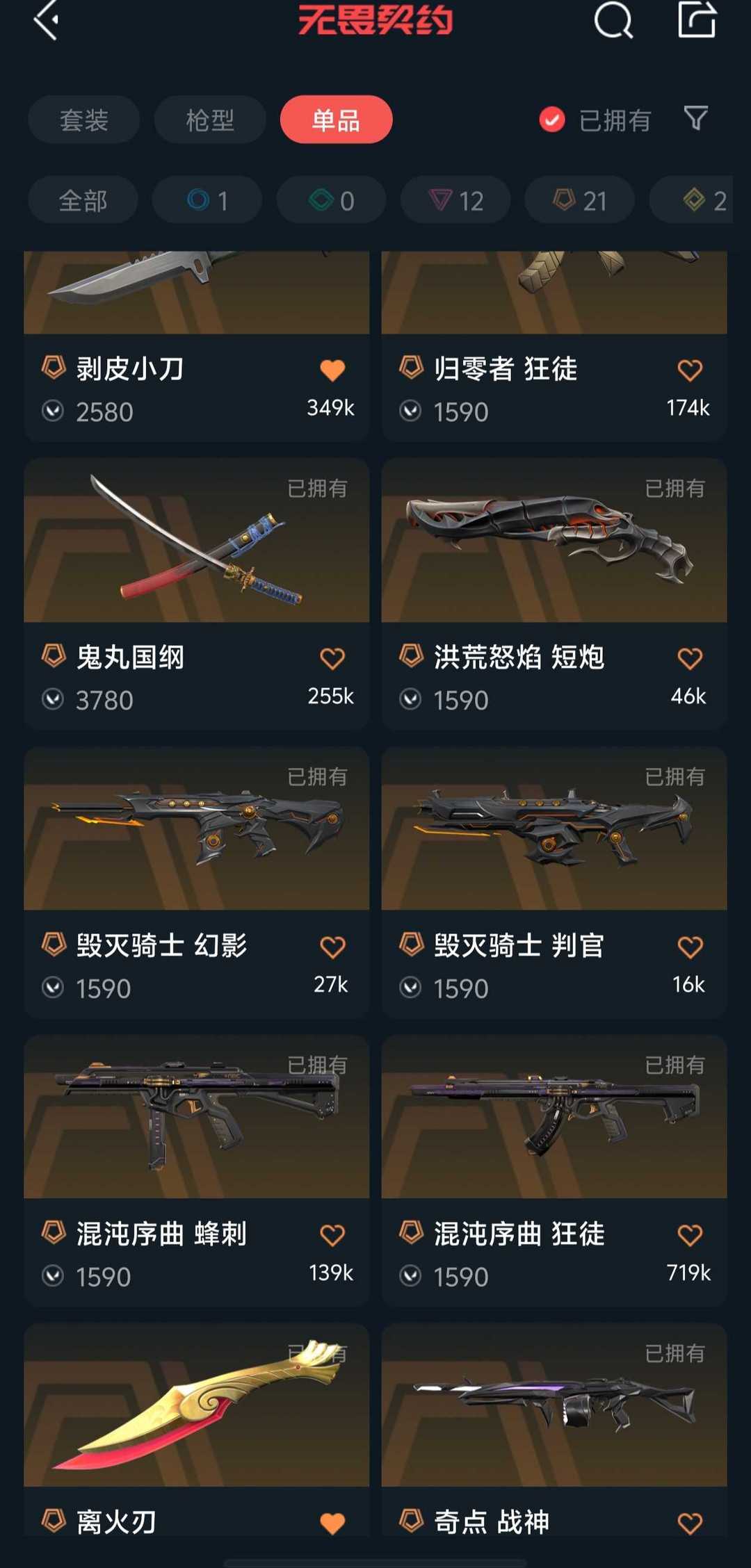Image resolution: width=751 pixels, height=1568 pixels.
Task: Share this page via the share icon
Action: pyautogui.click(x=697, y=19)
